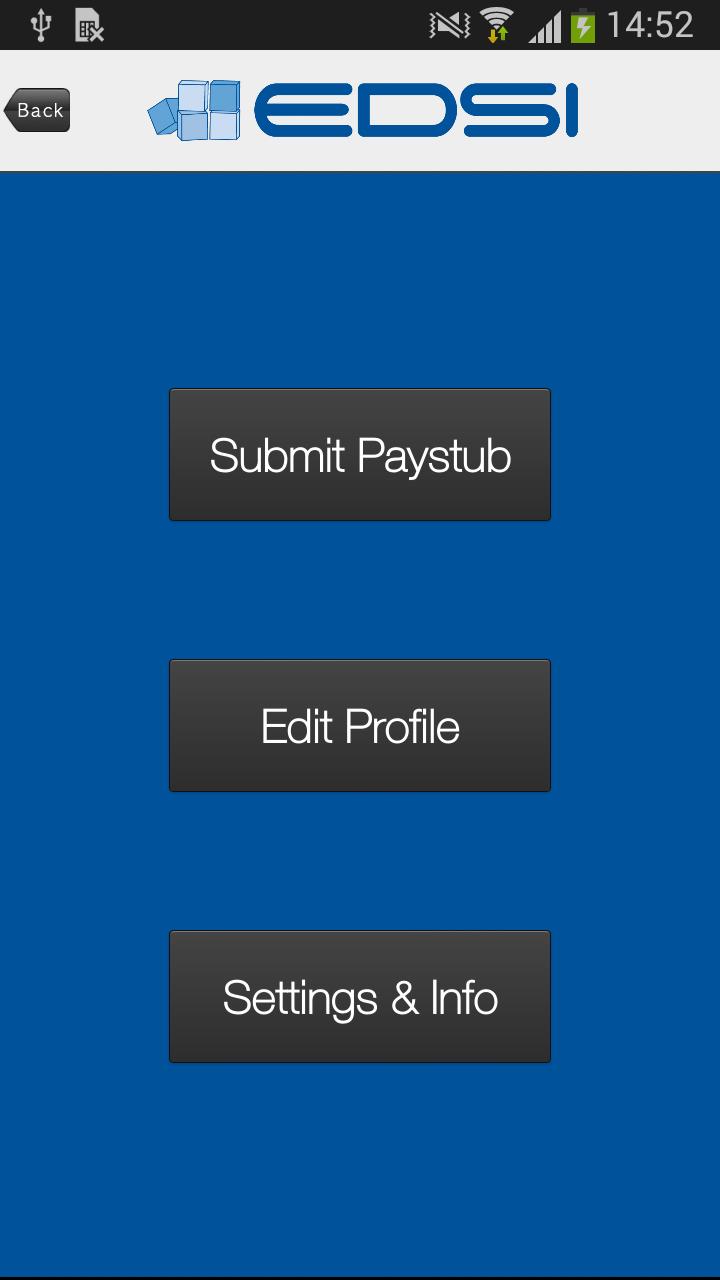Image resolution: width=720 pixels, height=1280 pixels.
Task: Tap the Edit Profile button
Action: point(360,726)
